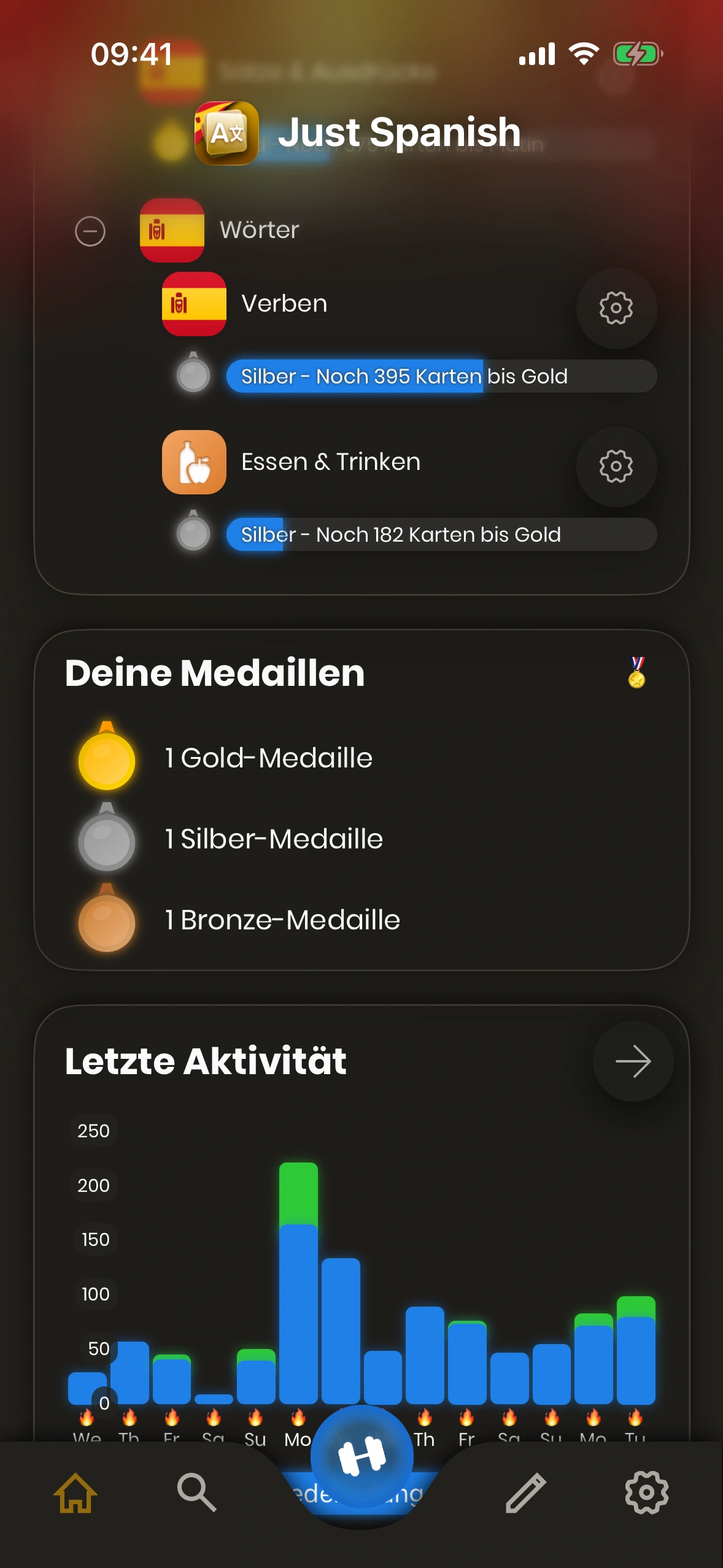This screenshot has height=1568, width=723.
Task: Open settings for Essen & Trinken deck
Action: tap(616, 466)
